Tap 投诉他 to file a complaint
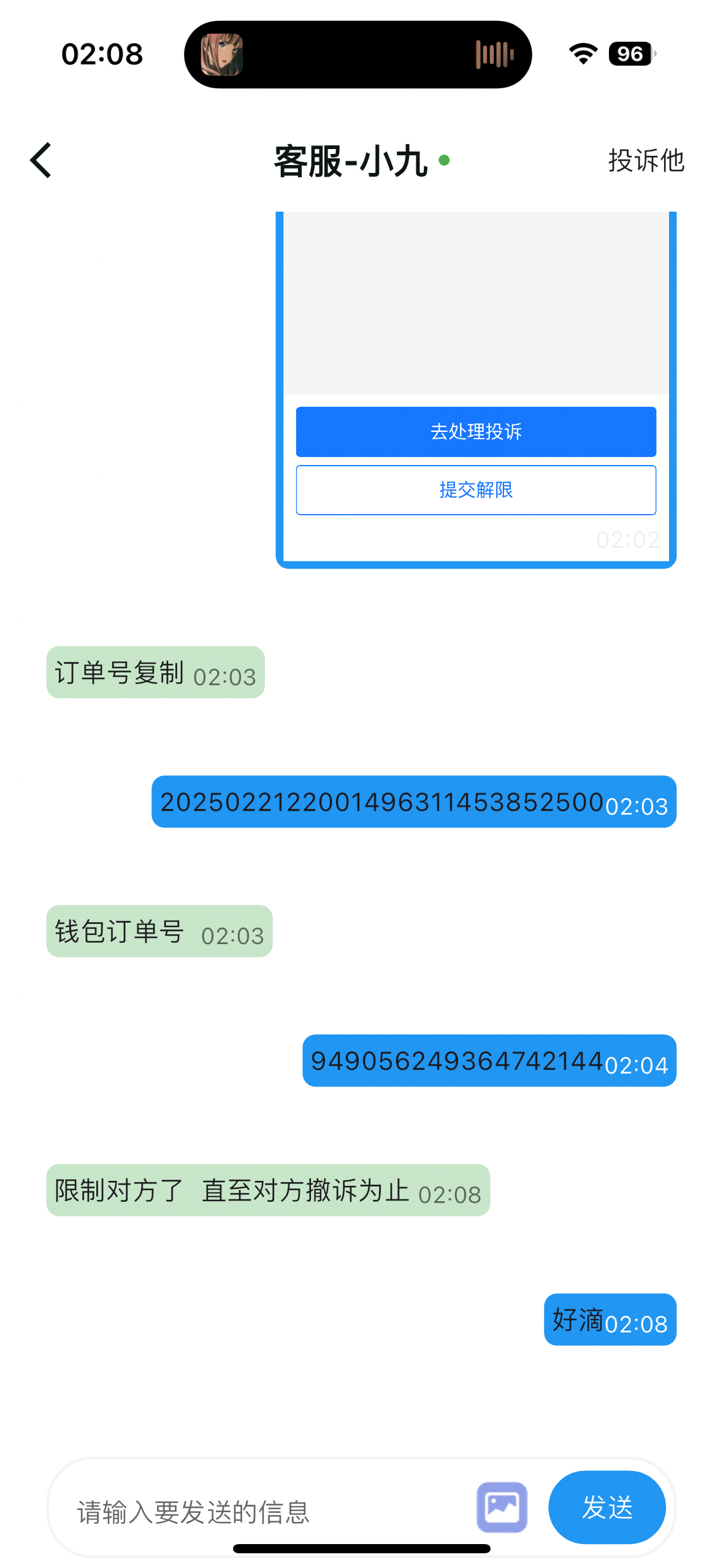The width and height of the screenshot is (723, 1568). (646, 161)
